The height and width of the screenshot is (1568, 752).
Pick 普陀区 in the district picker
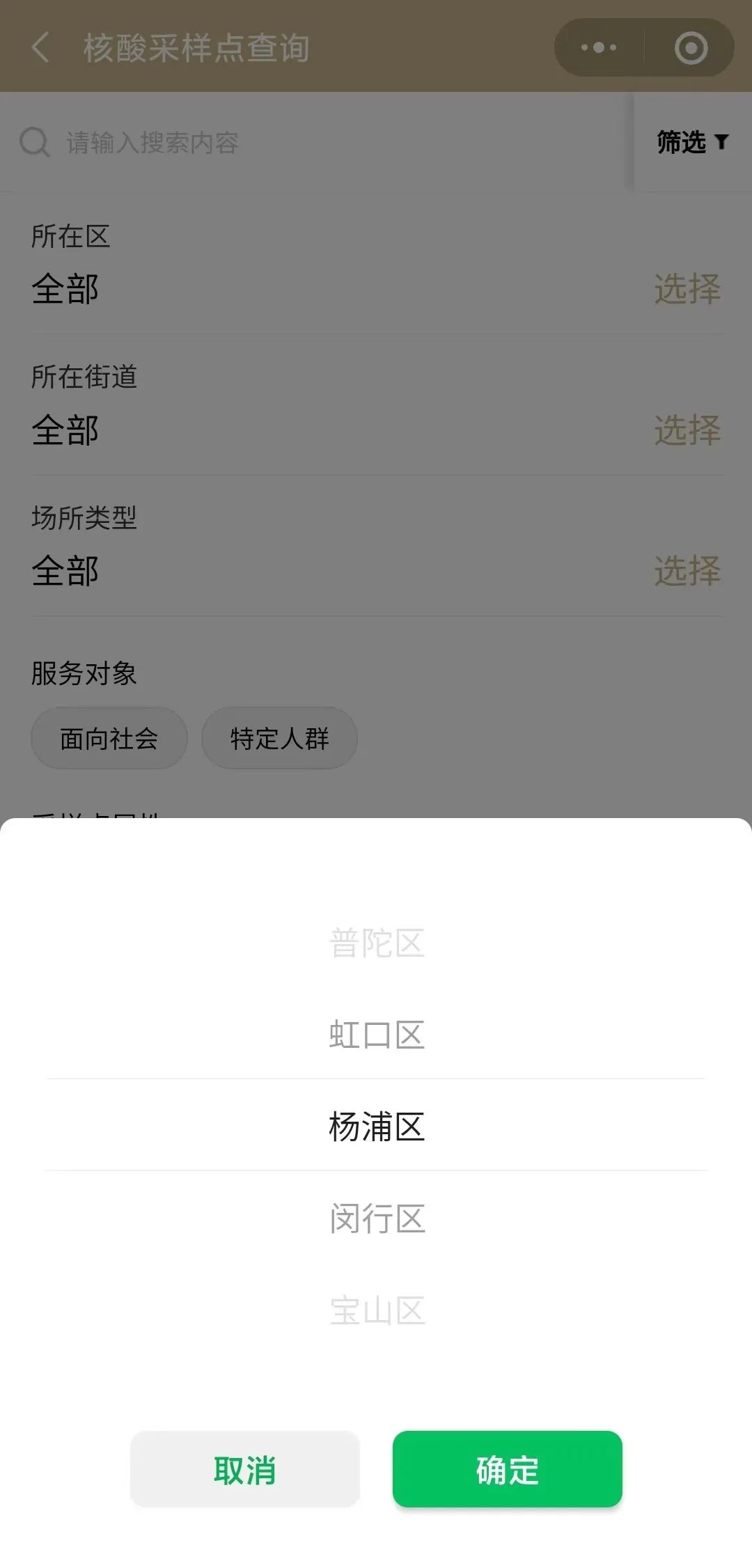coord(377,943)
